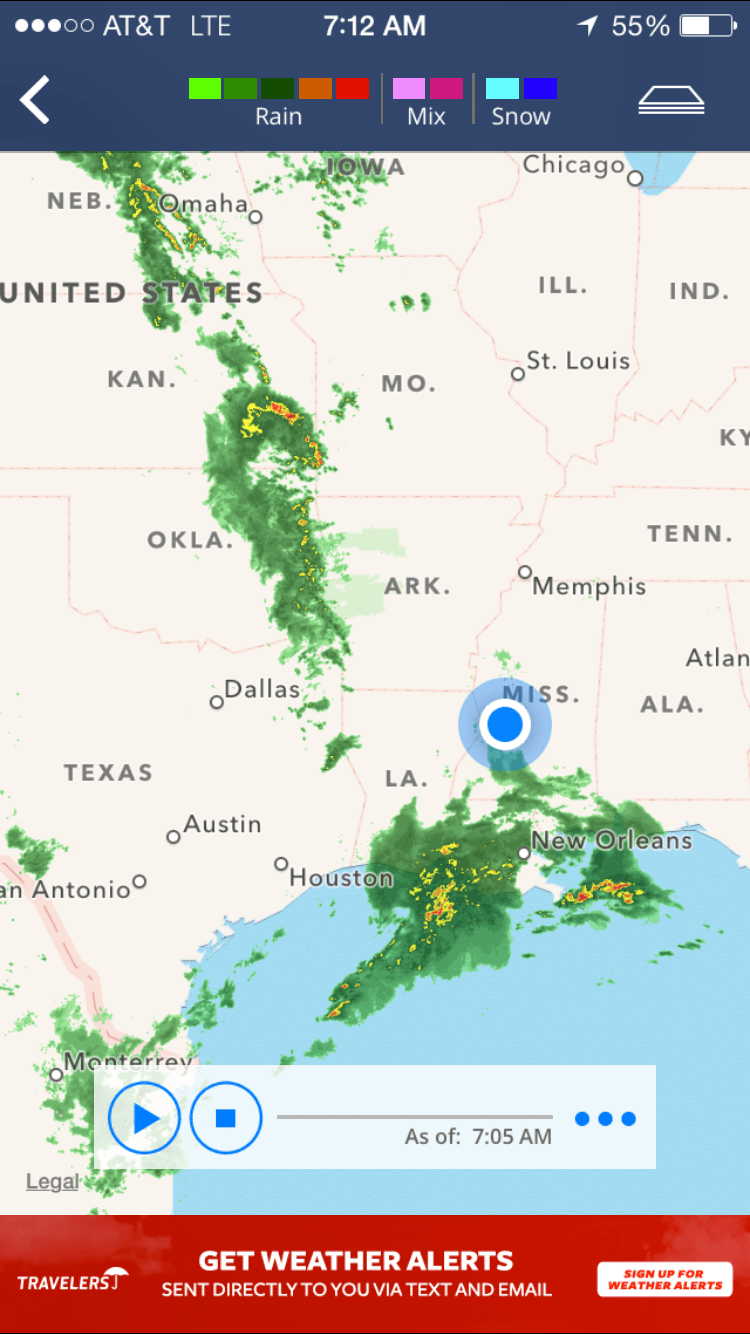Open the three-dot options beside the timeline
This screenshot has height=1334, width=750.
(x=605, y=1119)
